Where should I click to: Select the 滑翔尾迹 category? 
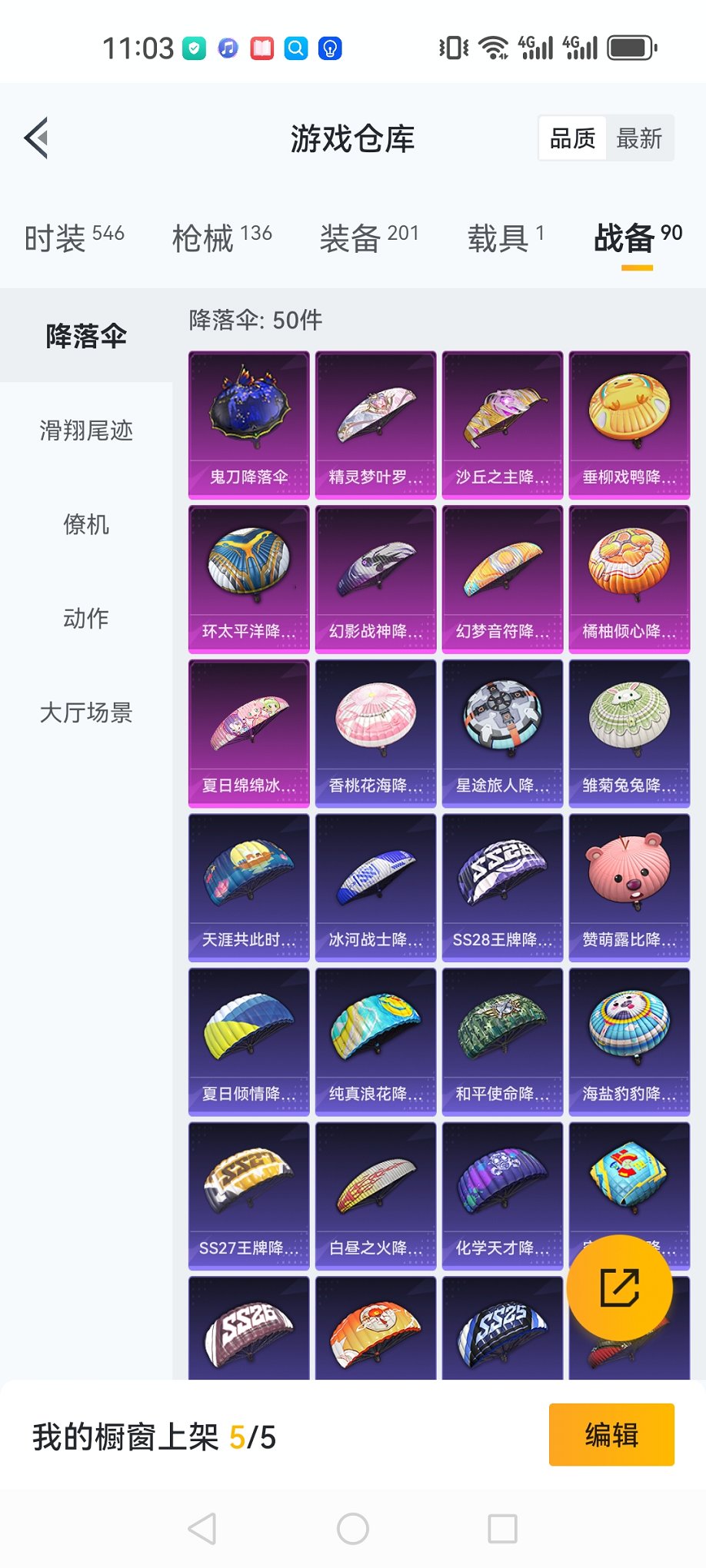coord(86,430)
